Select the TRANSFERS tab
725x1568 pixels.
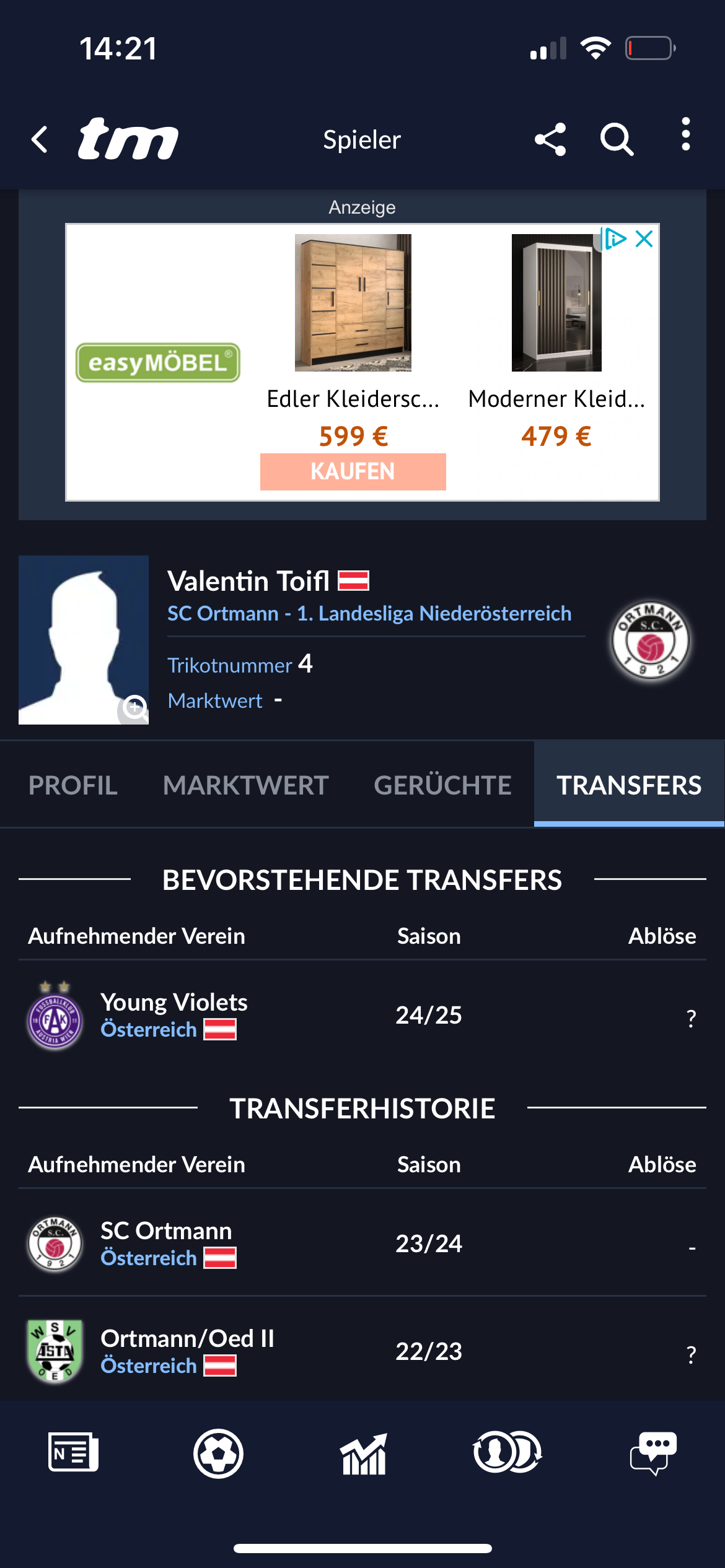click(629, 785)
